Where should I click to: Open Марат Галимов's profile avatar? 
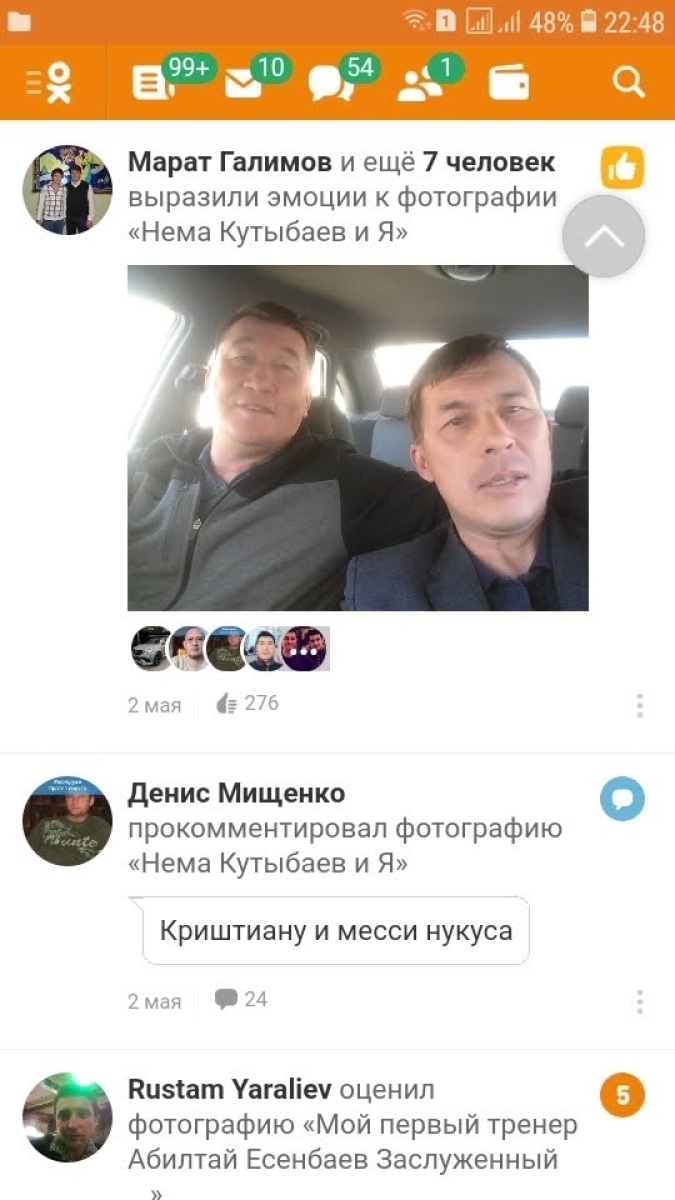click(x=67, y=190)
